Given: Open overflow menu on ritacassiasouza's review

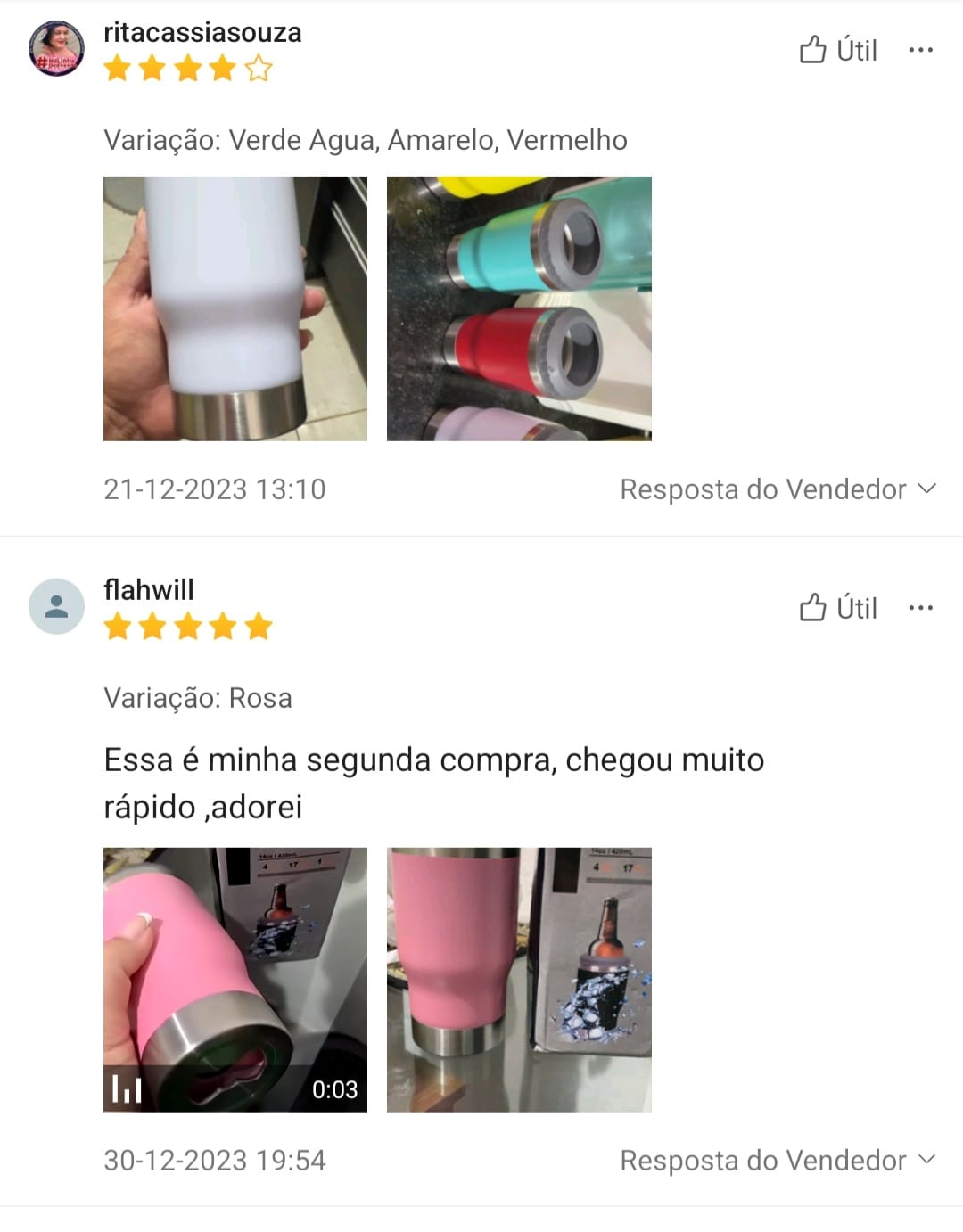Looking at the screenshot, I should 920,50.
